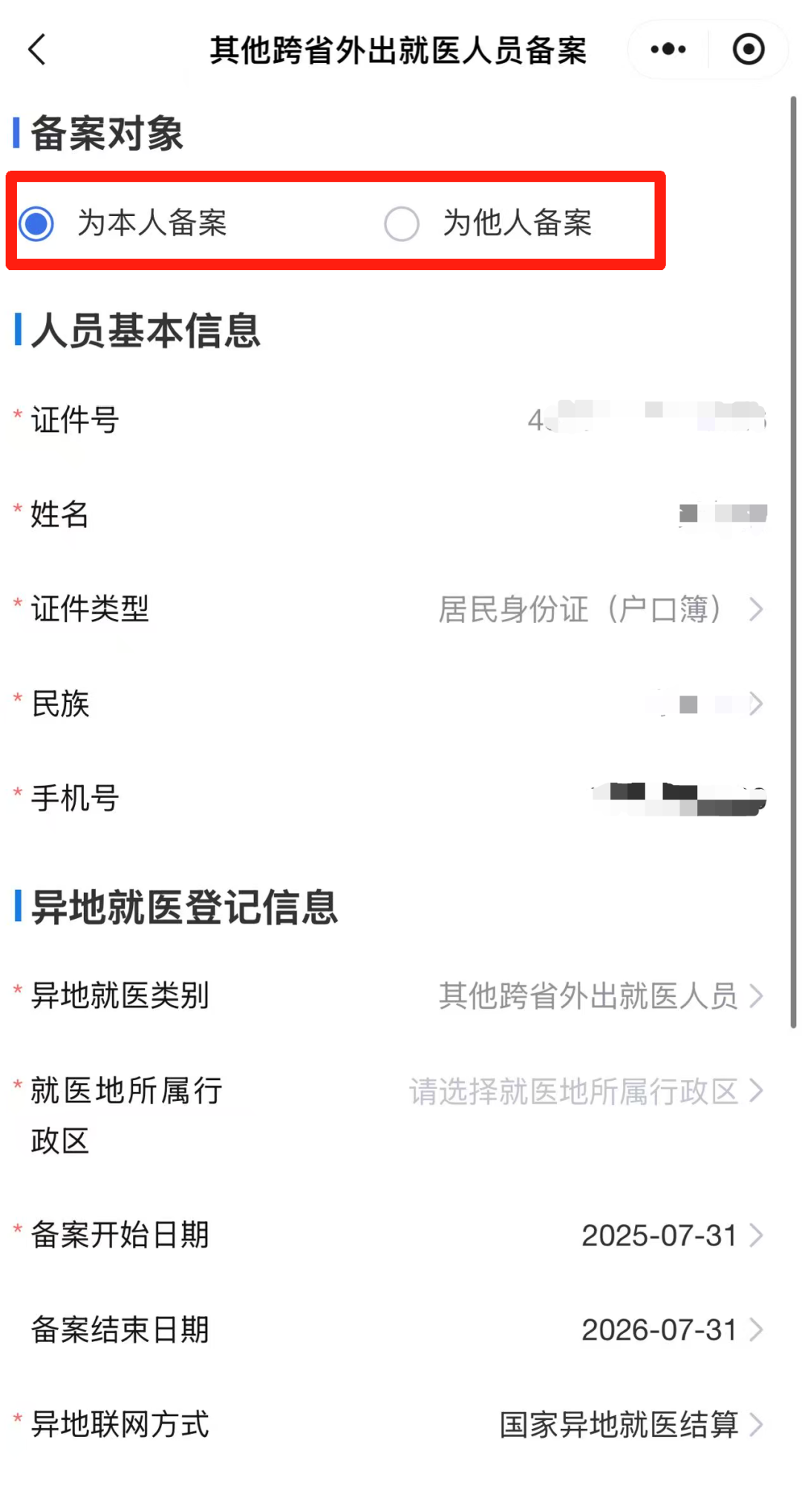This screenshot has width=802, height=1512.
Task: Go back using the top-left arrow
Action: pos(37,50)
